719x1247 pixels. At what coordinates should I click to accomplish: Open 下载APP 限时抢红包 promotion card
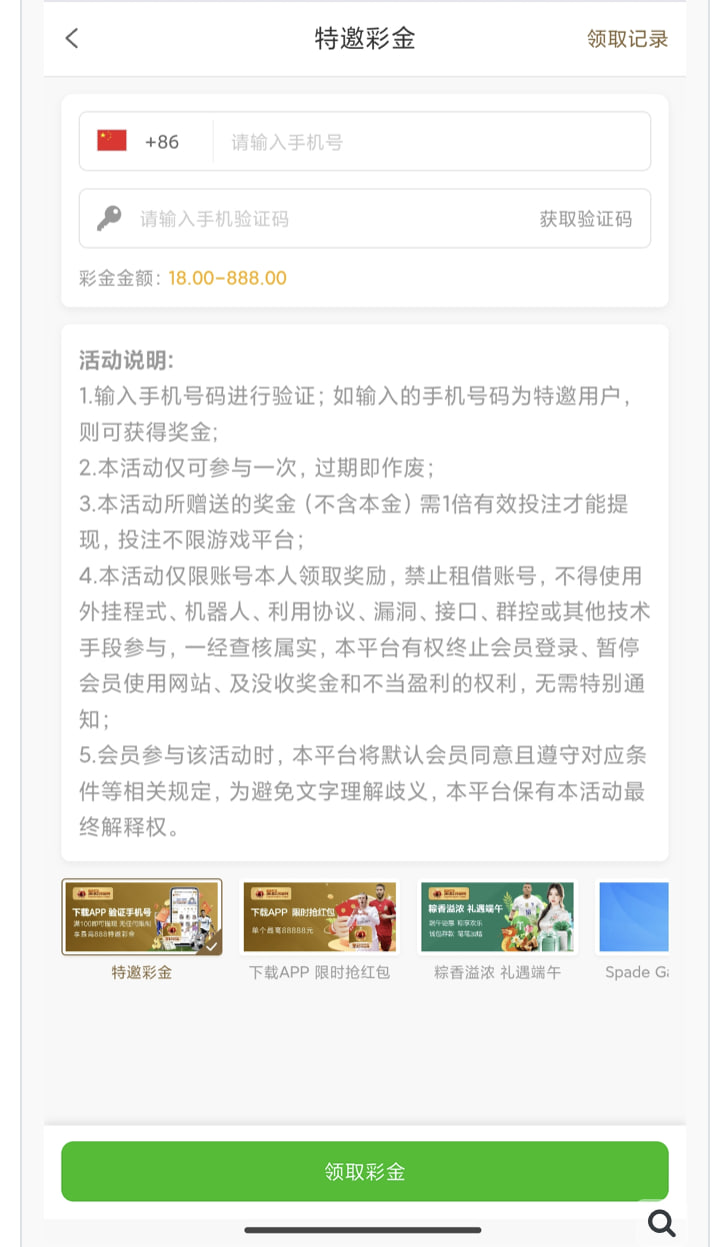(x=319, y=917)
